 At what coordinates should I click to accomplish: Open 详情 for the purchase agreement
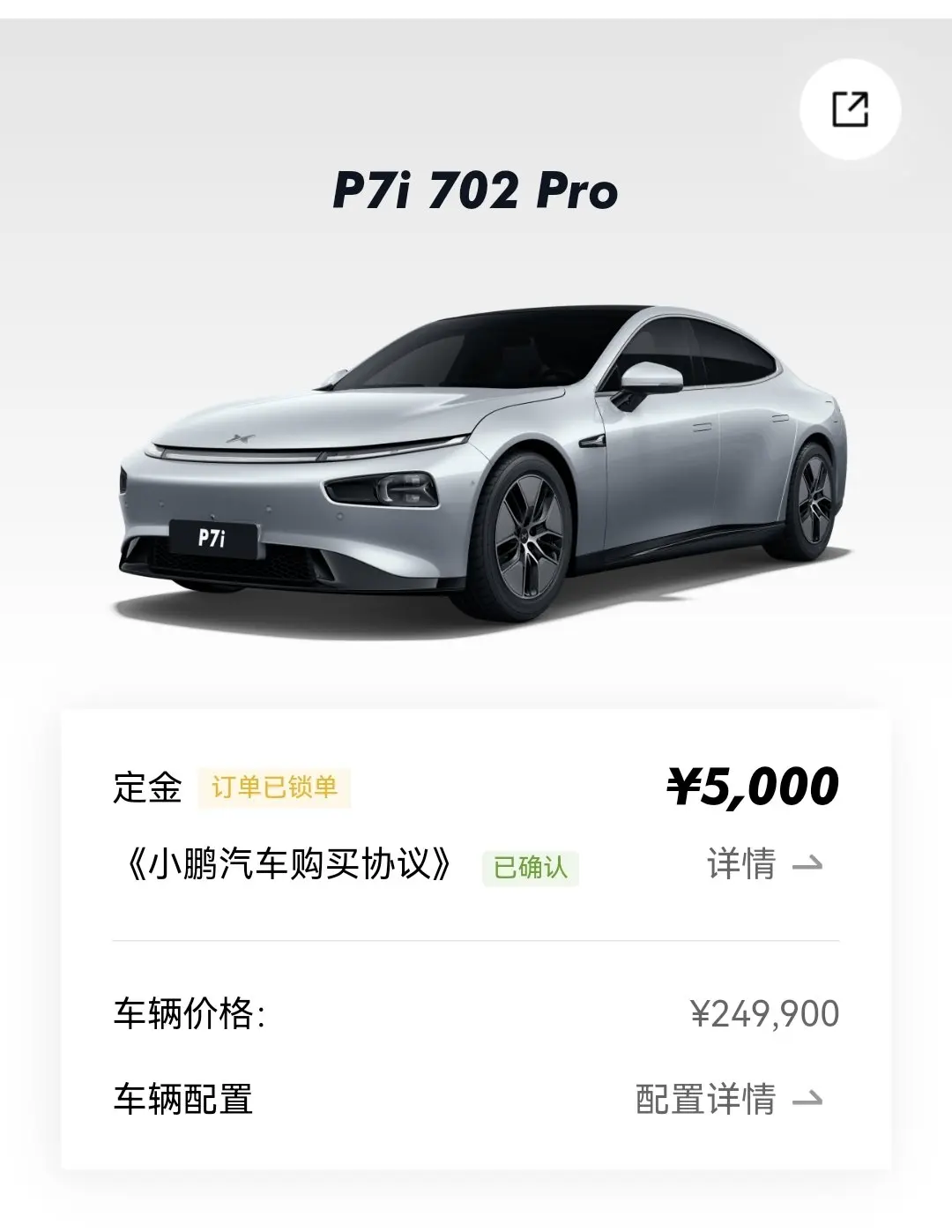click(x=763, y=864)
